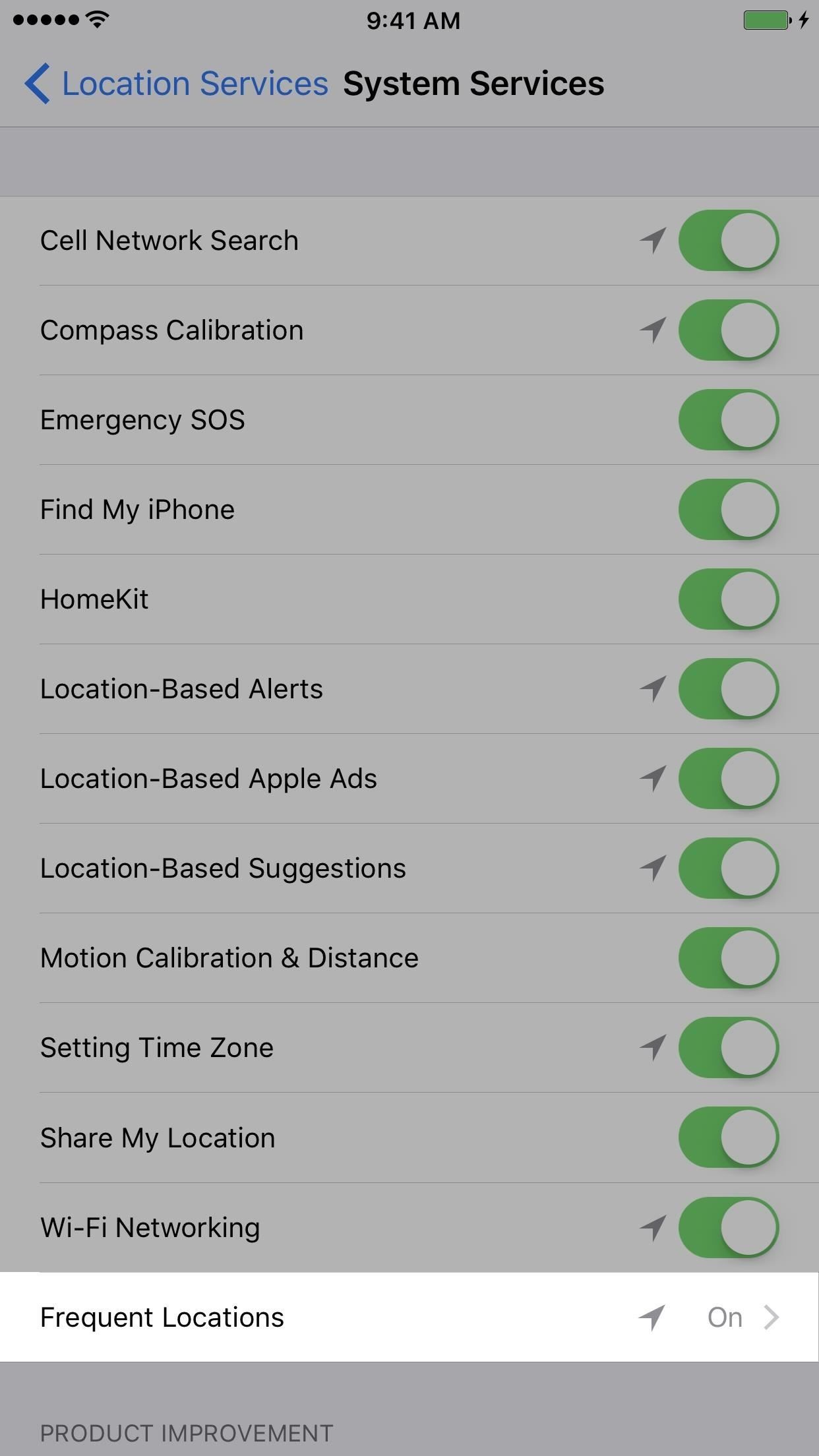Screen dimensions: 819x1456
Task: Turn off Location-Based Apple Ads
Action: [x=728, y=779]
